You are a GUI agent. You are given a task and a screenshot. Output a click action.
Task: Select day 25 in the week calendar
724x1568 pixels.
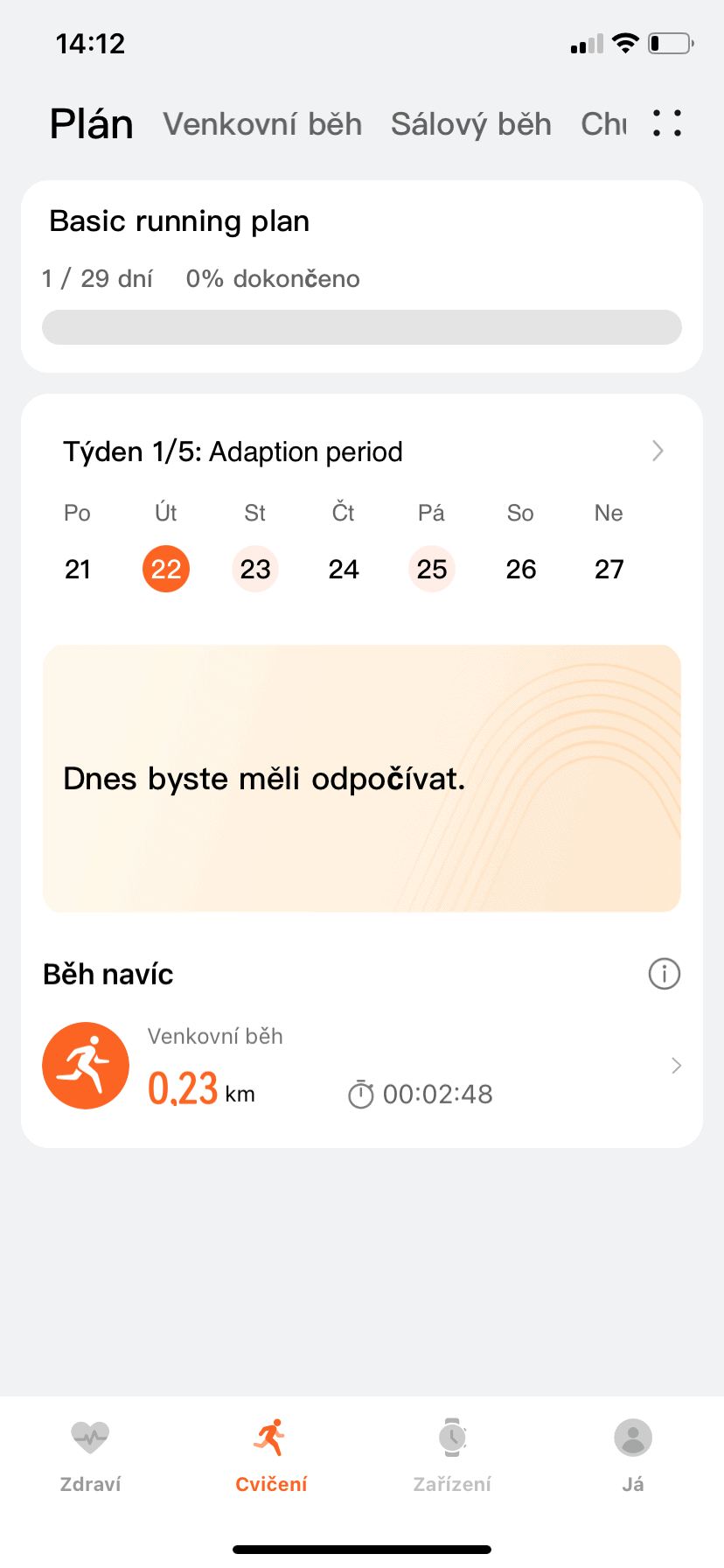(x=432, y=570)
